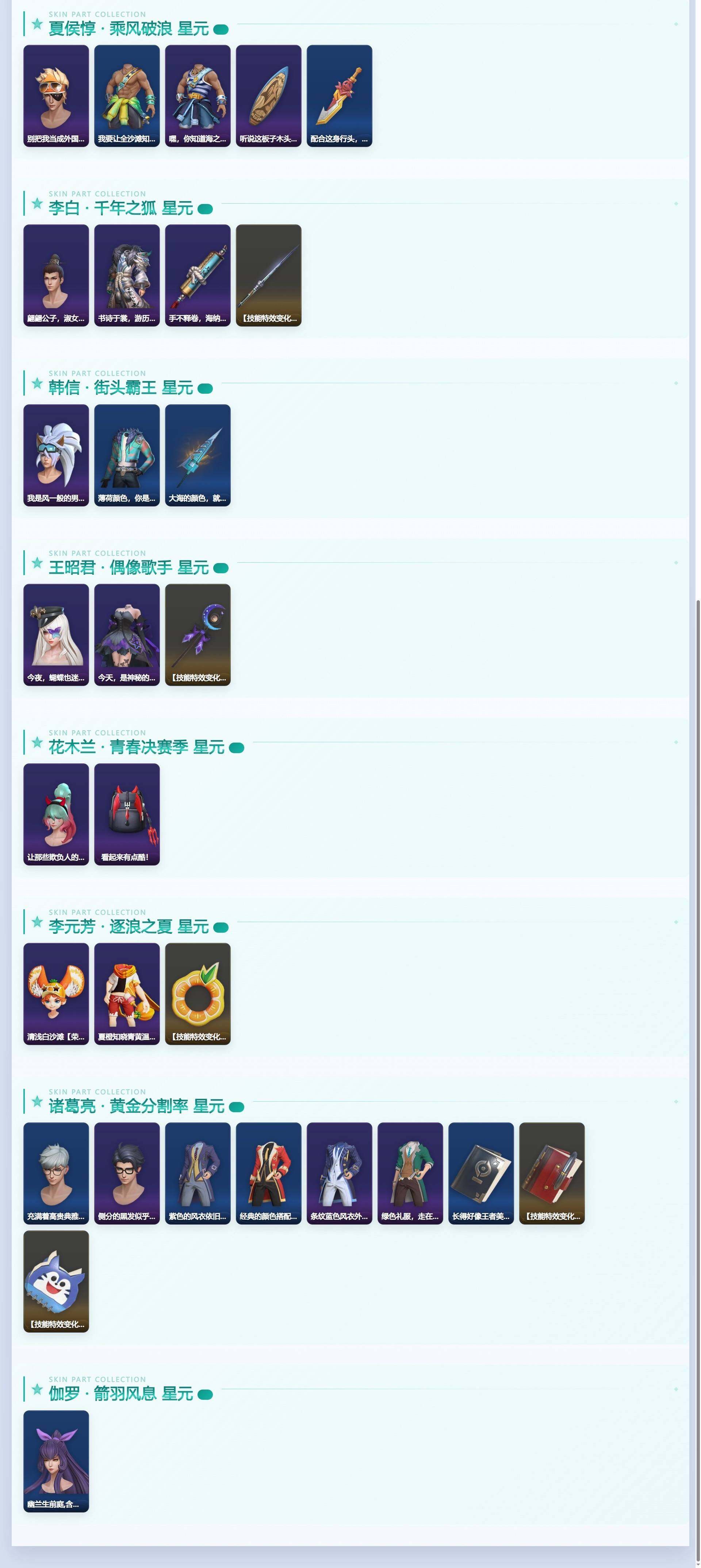Open the book card 长得好像王者荣
This screenshot has height=1568, width=701.
[x=481, y=1173]
